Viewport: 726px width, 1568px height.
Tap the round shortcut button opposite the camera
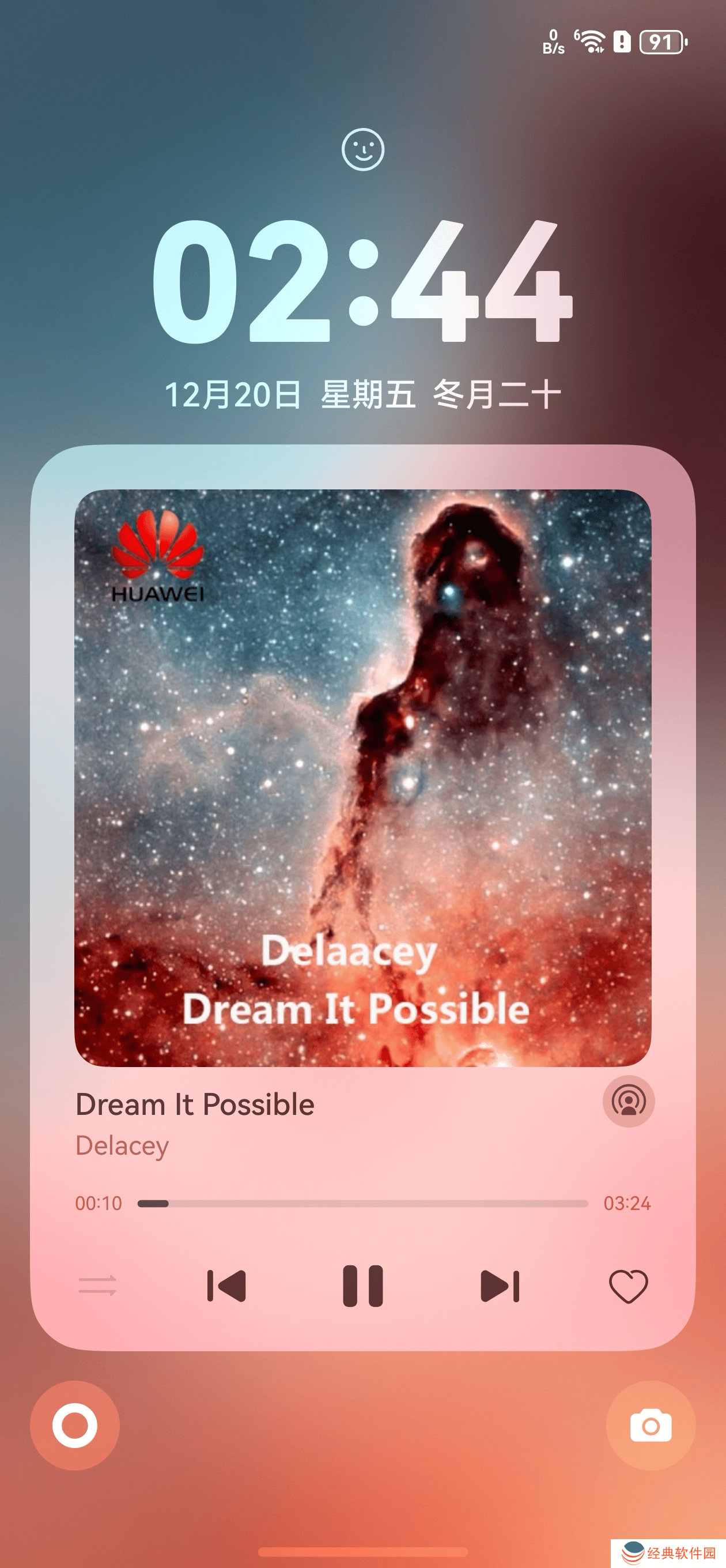point(75,1426)
